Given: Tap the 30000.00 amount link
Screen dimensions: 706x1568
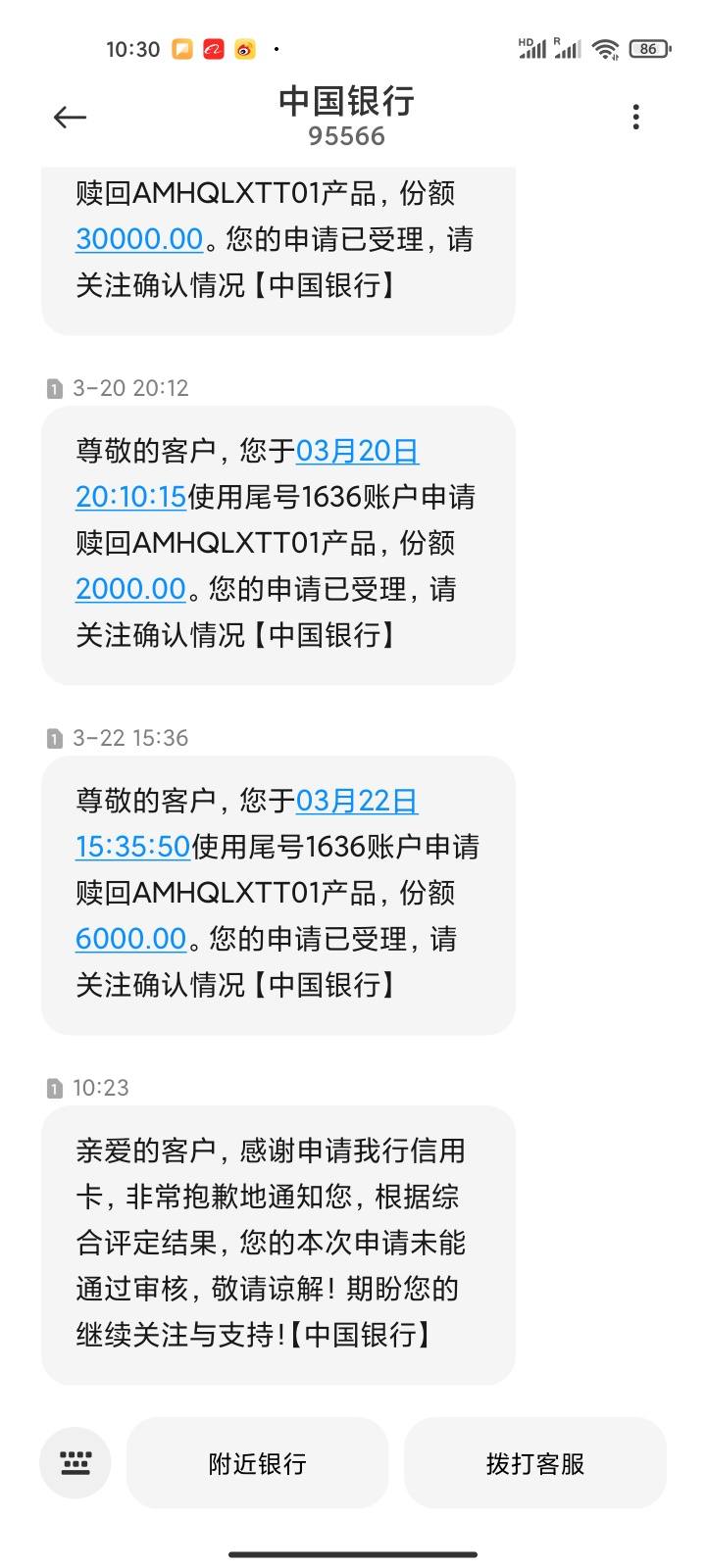Looking at the screenshot, I should pyautogui.click(x=139, y=239).
